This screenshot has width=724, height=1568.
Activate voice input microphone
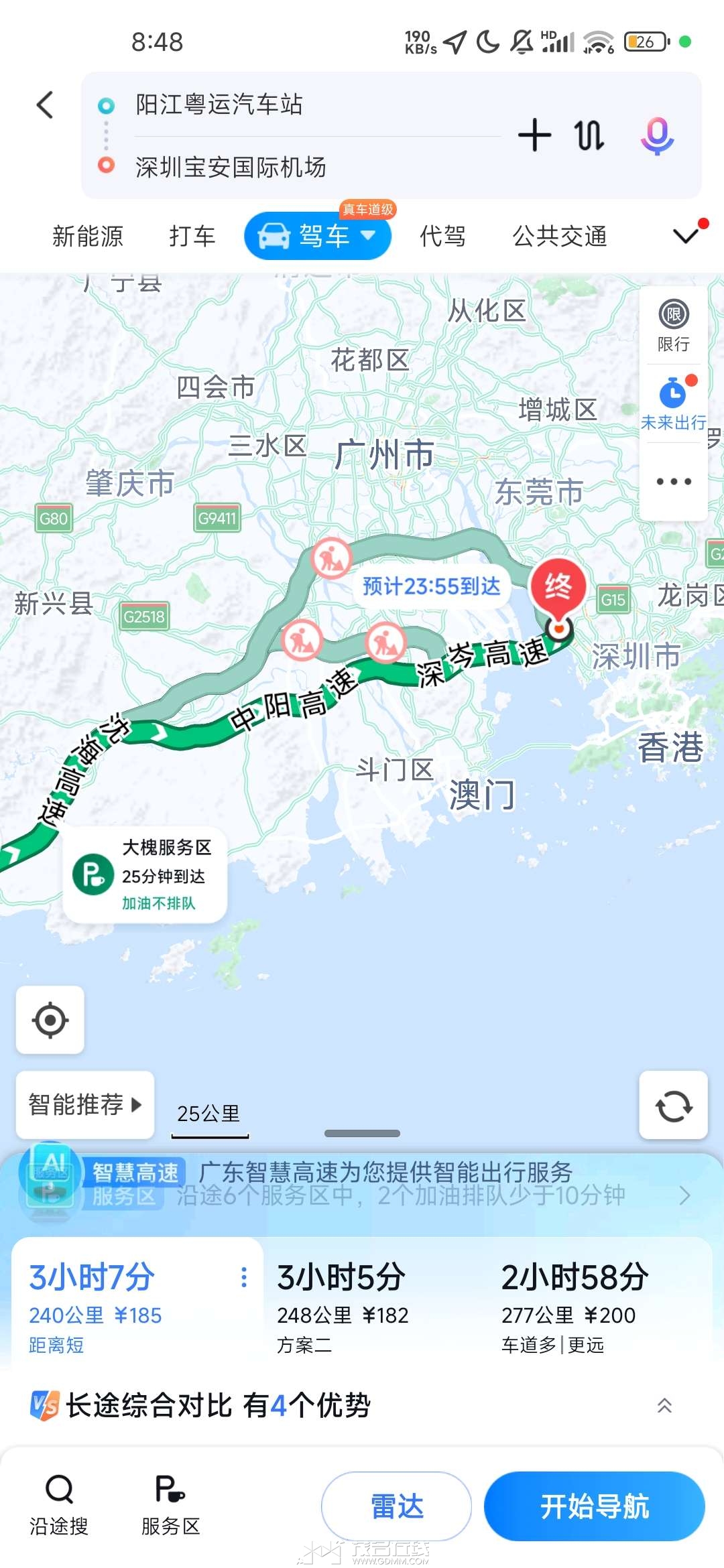tap(657, 135)
